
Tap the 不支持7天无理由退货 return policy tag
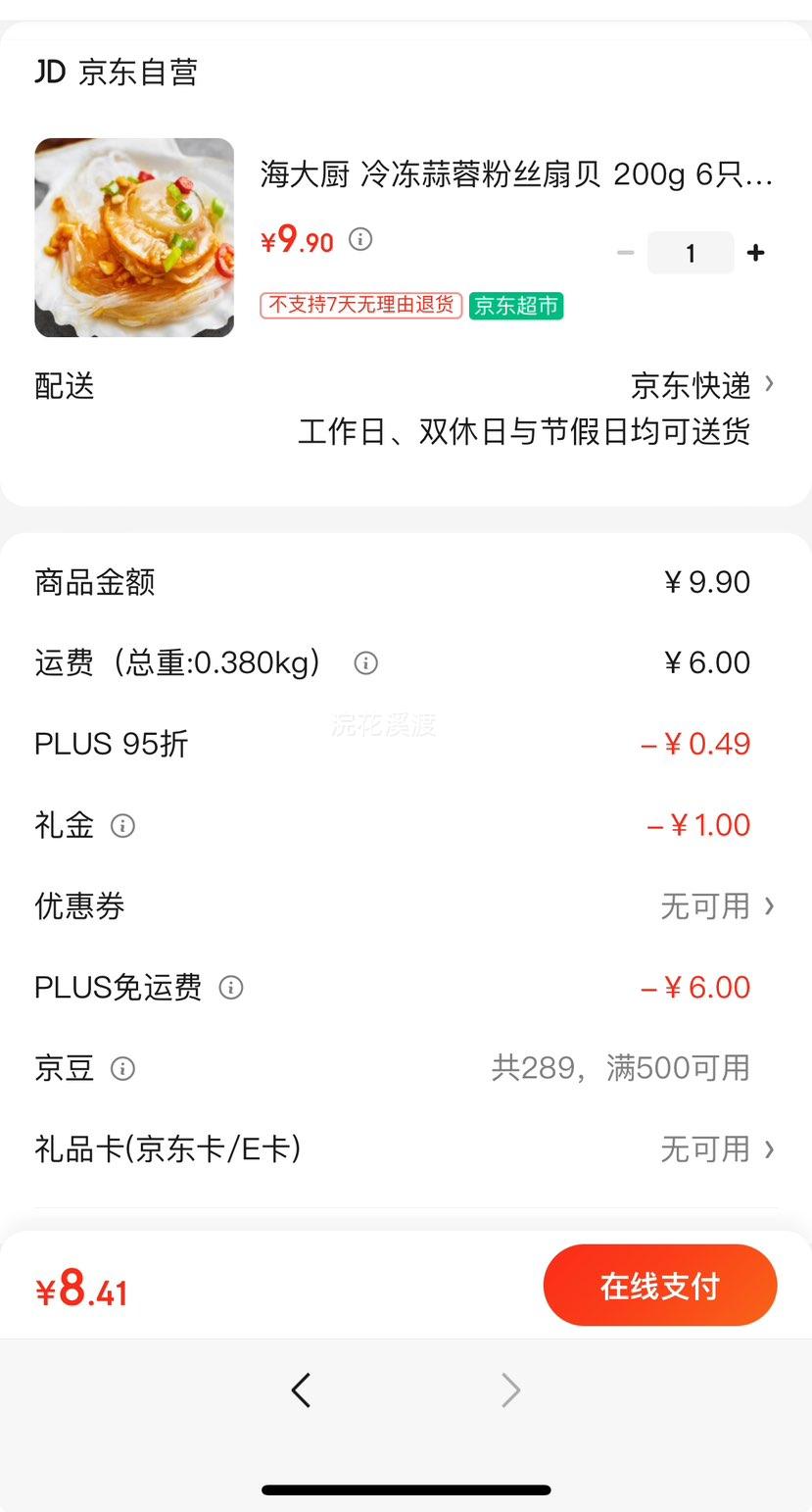(x=359, y=306)
